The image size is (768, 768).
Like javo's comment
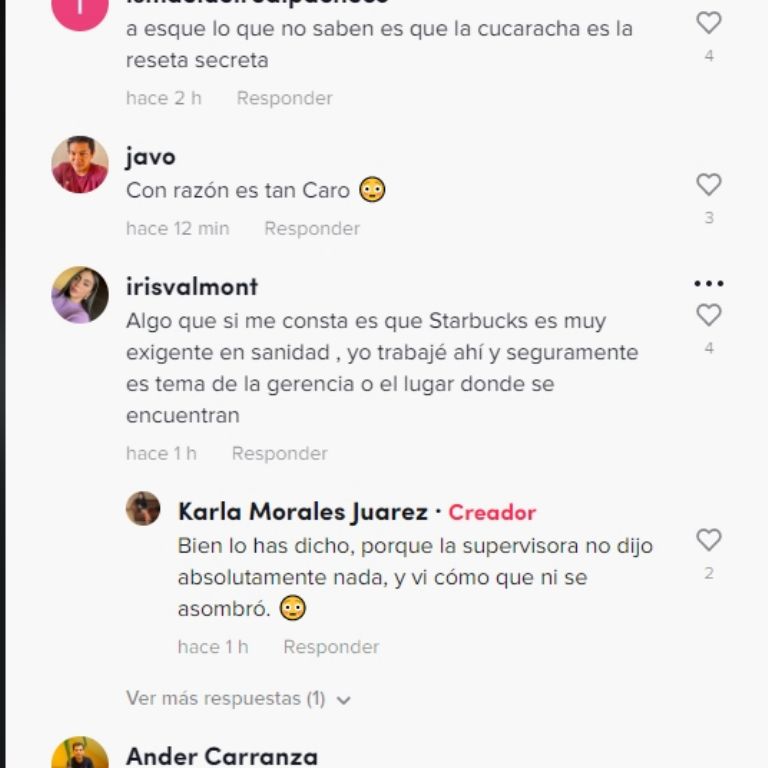(x=708, y=185)
